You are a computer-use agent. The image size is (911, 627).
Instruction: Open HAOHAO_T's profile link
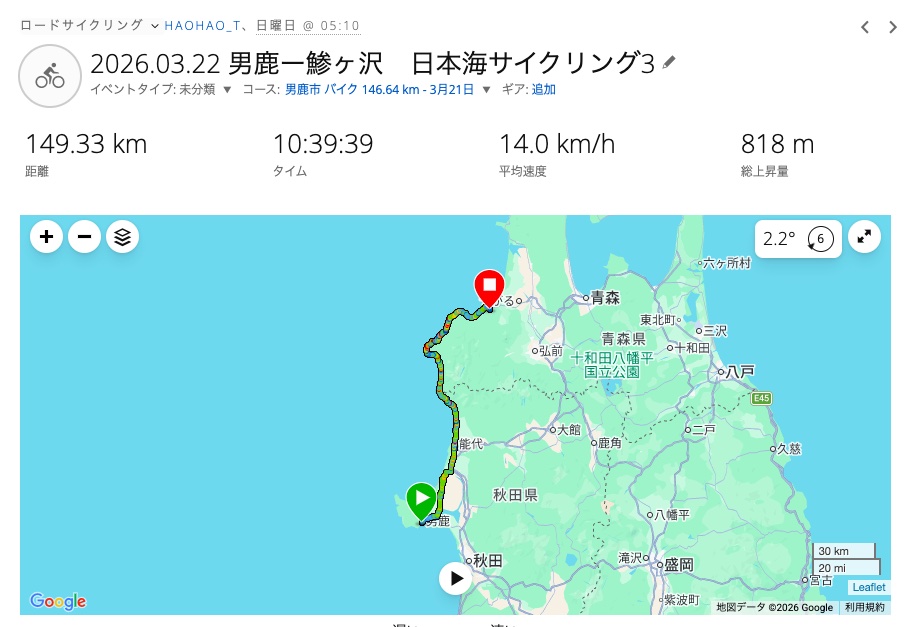[203, 26]
